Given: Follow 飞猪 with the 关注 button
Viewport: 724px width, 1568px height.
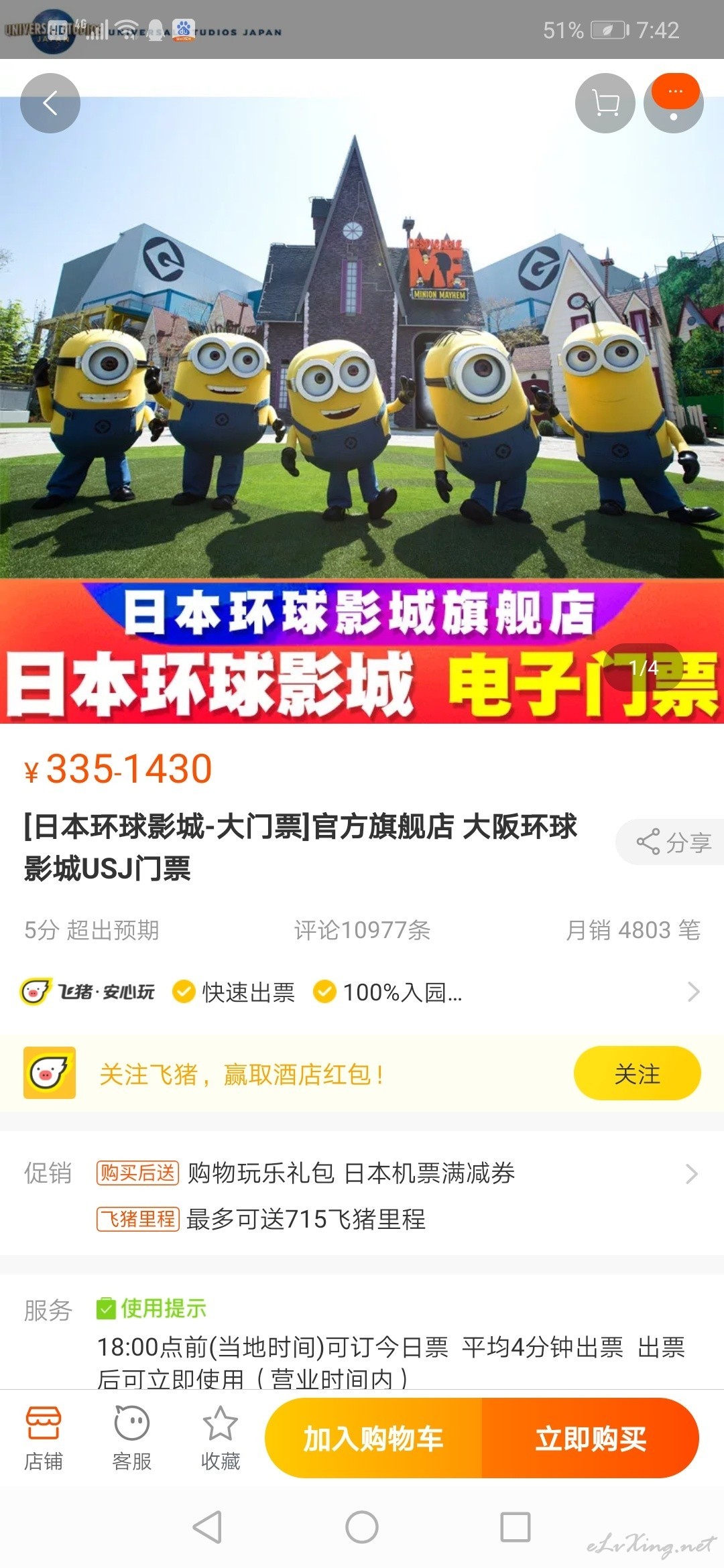Looking at the screenshot, I should click(637, 1073).
